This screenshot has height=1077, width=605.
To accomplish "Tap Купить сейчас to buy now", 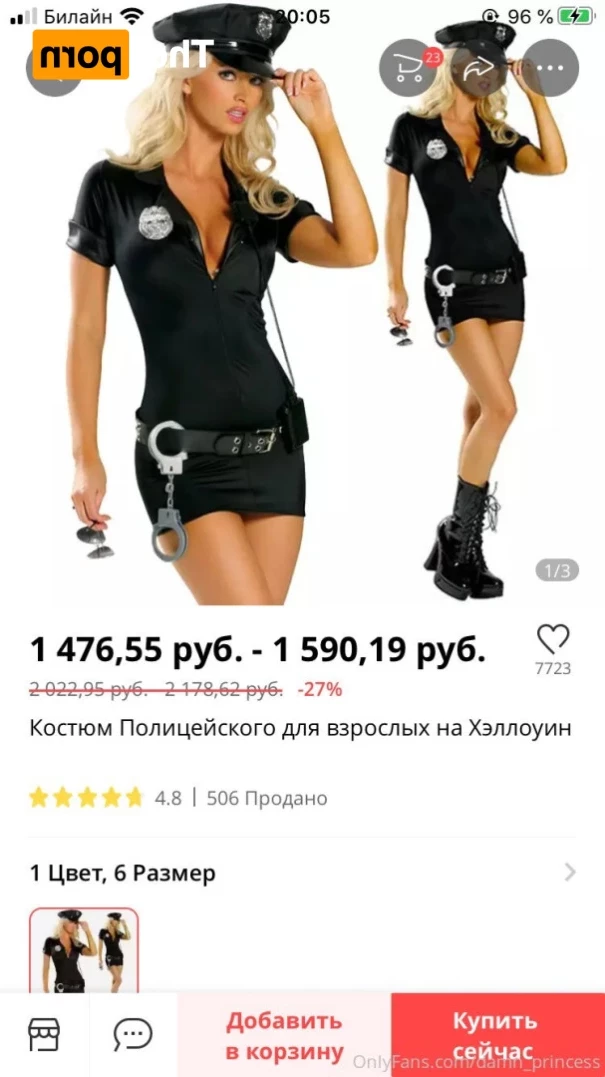I will [497, 1035].
